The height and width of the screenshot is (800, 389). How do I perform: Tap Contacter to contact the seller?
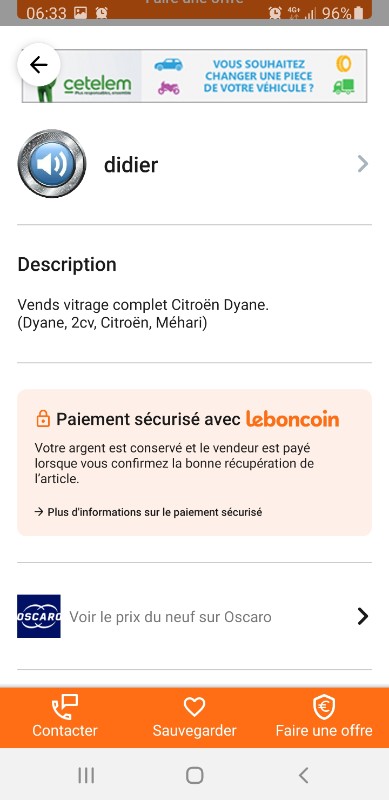(65, 717)
